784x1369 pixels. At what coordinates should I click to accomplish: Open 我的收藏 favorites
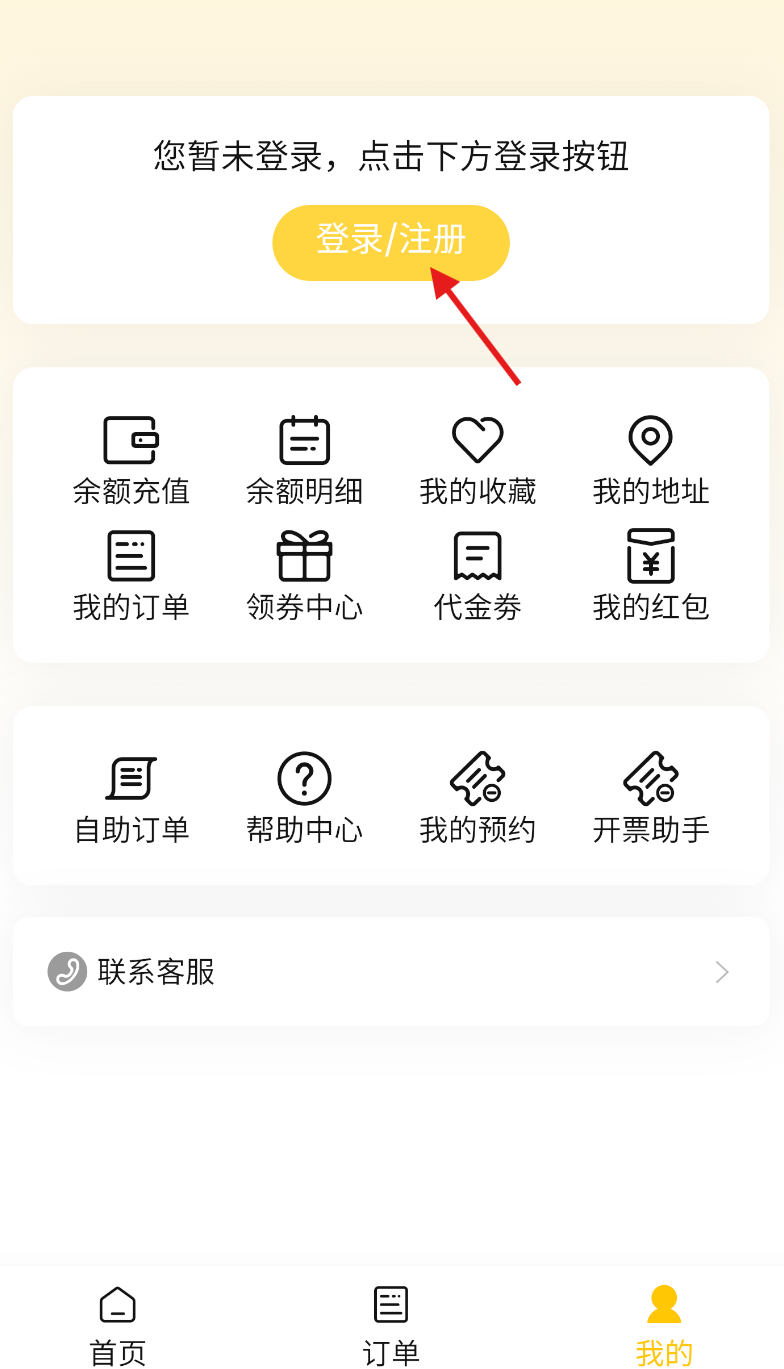[478, 461]
